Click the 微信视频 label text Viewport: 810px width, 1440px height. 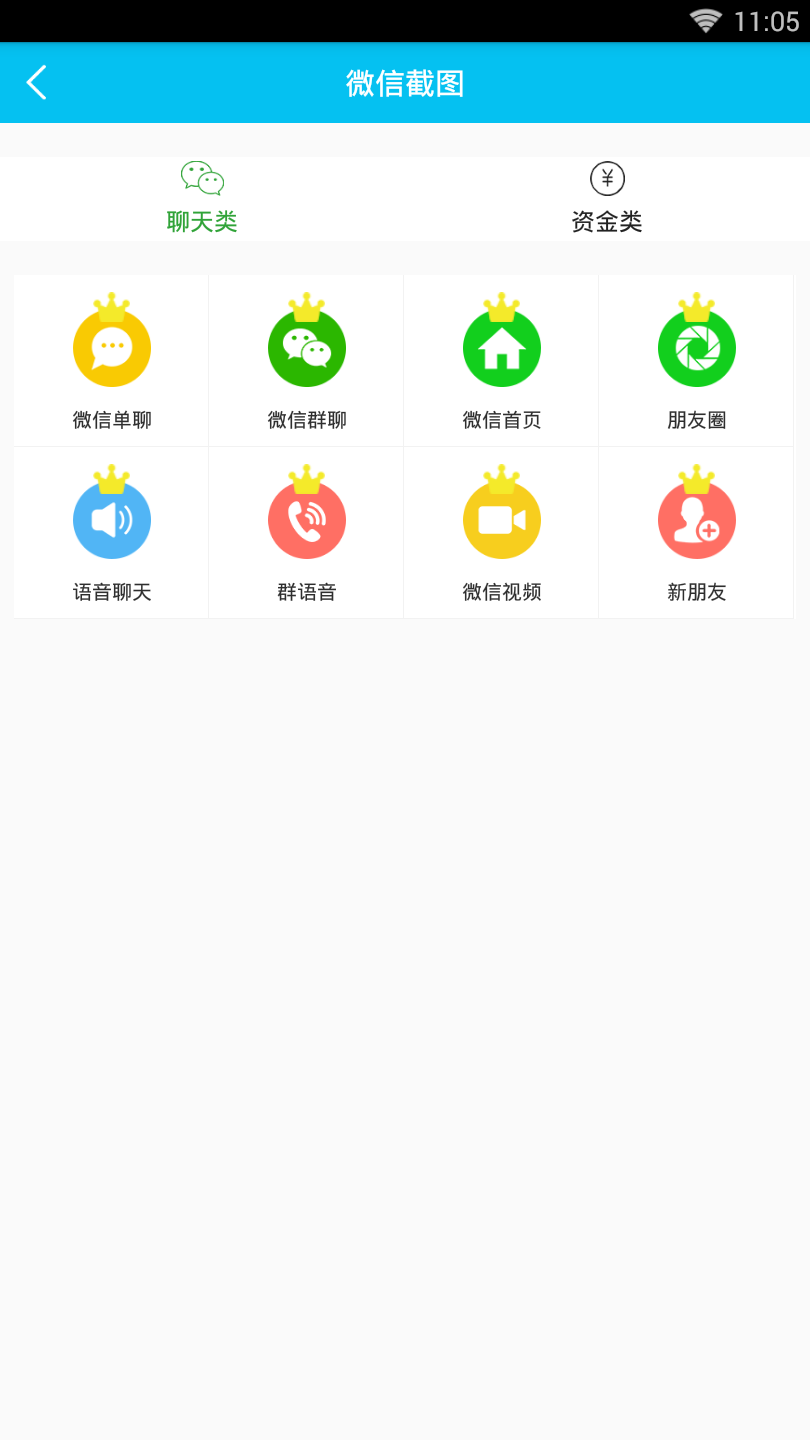click(501, 592)
